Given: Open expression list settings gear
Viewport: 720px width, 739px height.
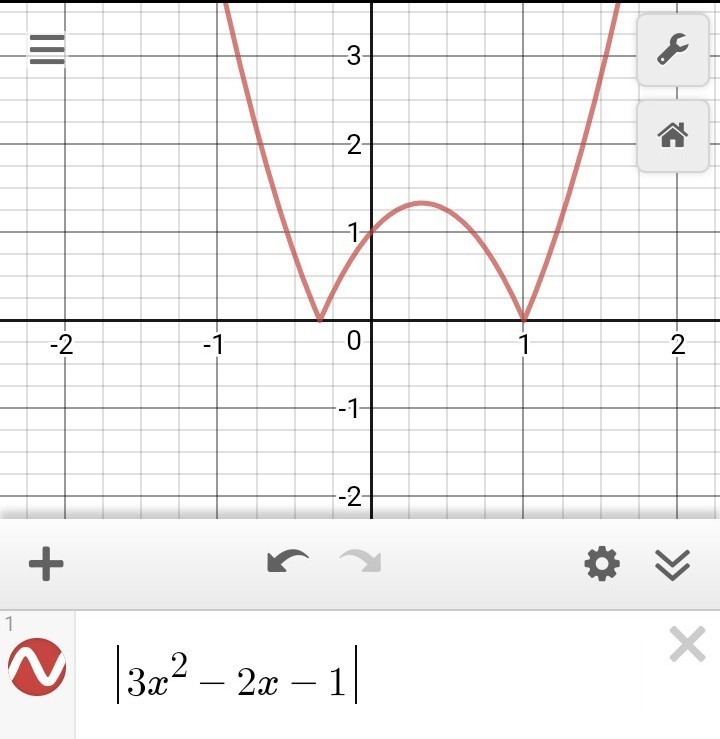Looking at the screenshot, I should point(601,564).
